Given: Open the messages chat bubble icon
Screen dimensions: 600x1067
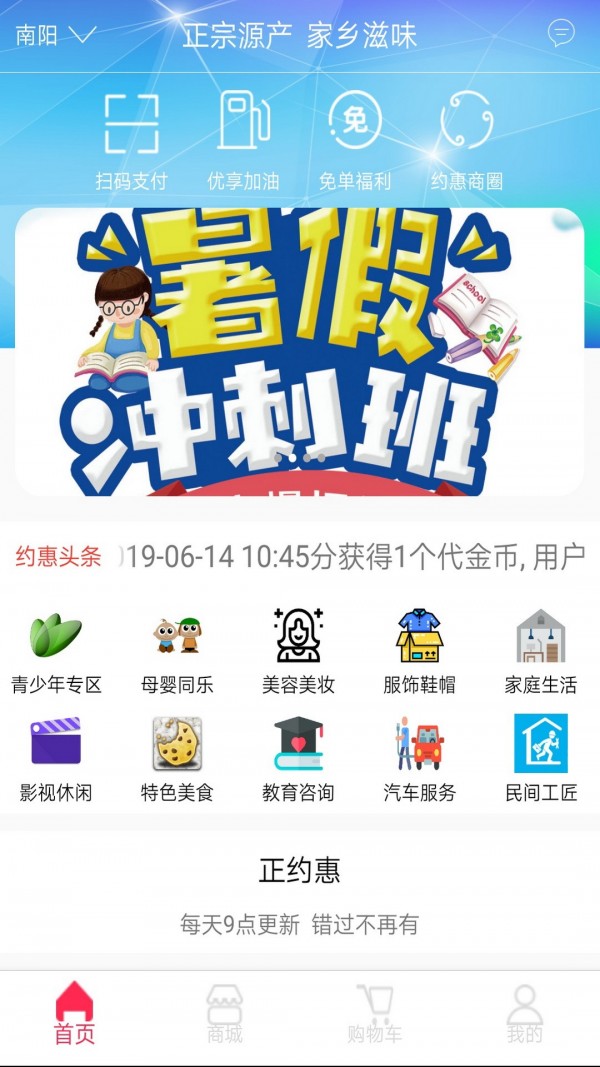Looking at the screenshot, I should click(x=561, y=33).
